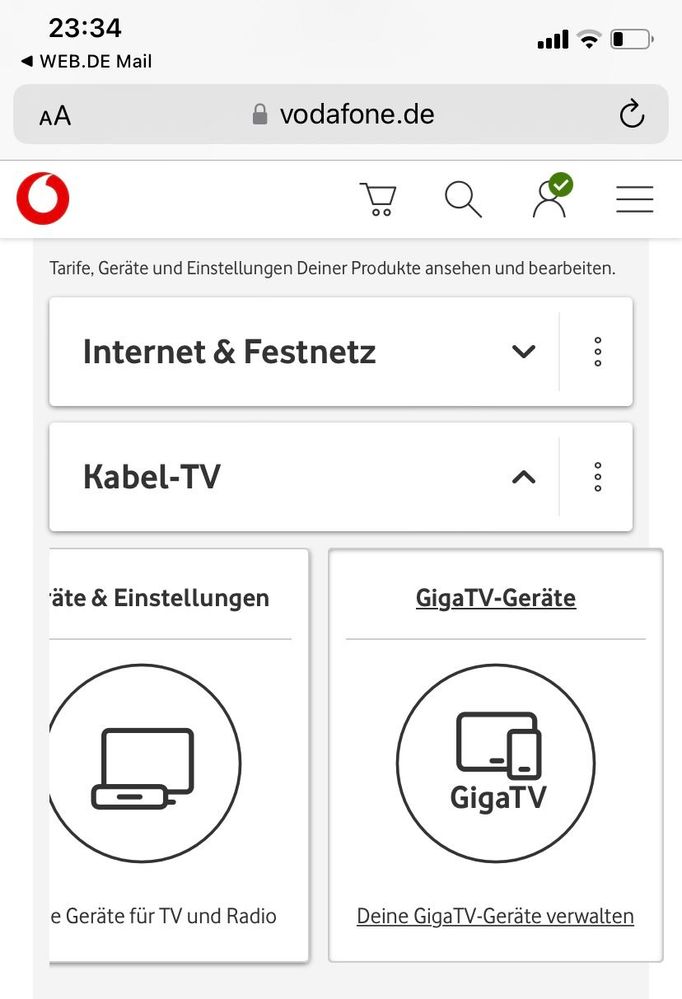Open the search magnifier
Image resolution: width=682 pixels, height=999 pixels.
[x=462, y=199]
